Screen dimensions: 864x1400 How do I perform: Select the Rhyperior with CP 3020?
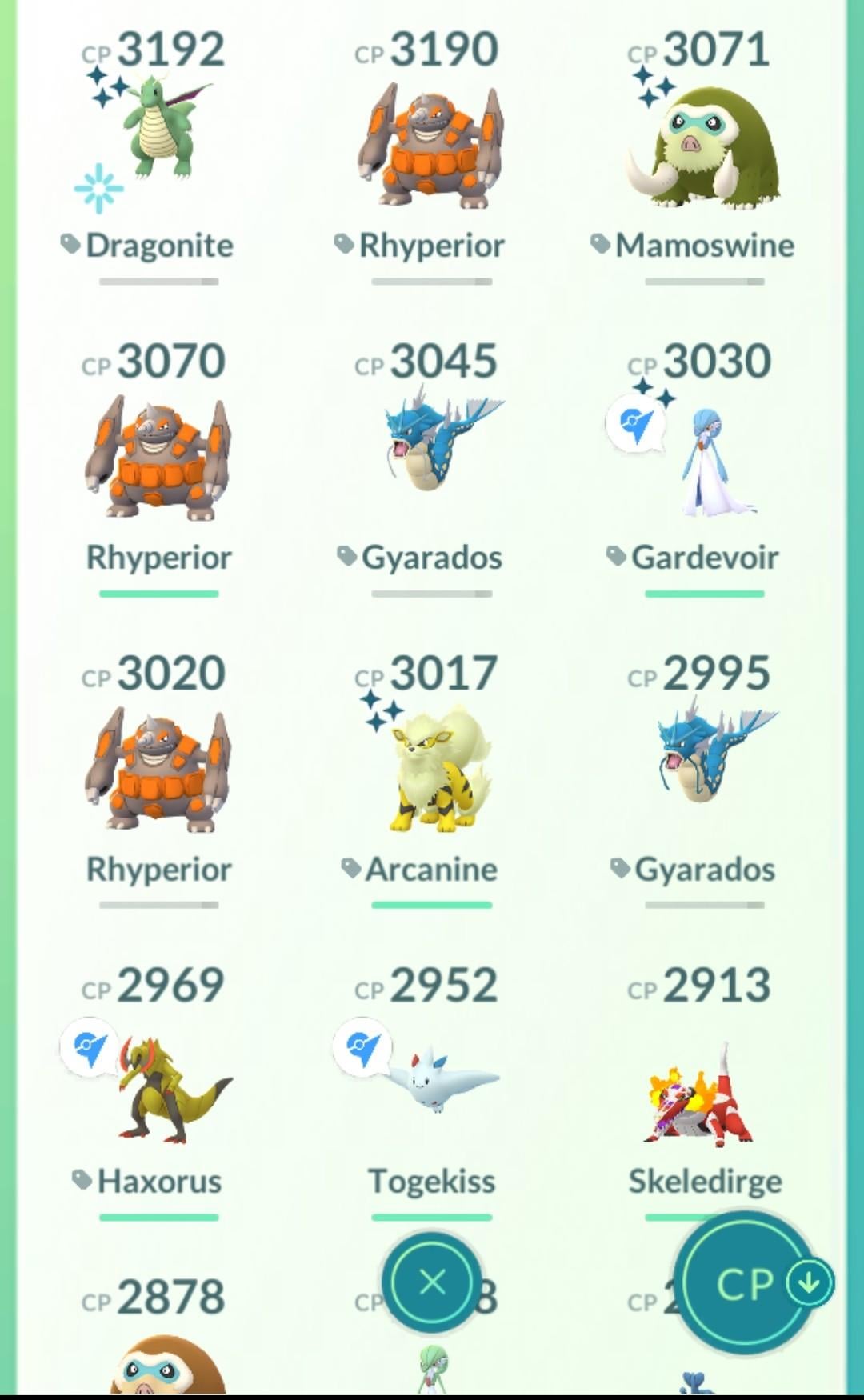coord(158,768)
